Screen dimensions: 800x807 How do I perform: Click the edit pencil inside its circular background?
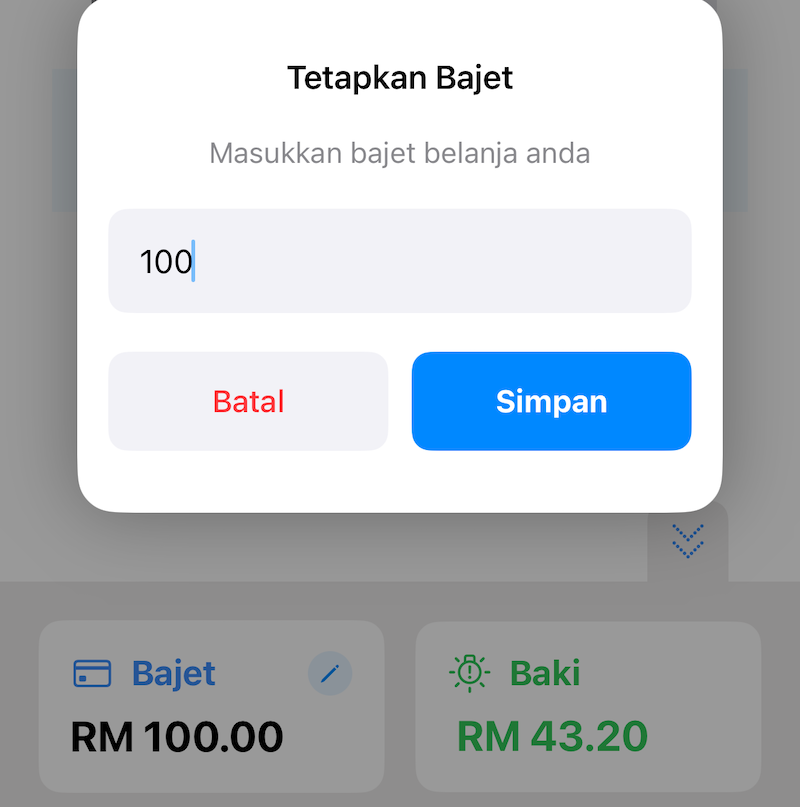coord(330,674)
